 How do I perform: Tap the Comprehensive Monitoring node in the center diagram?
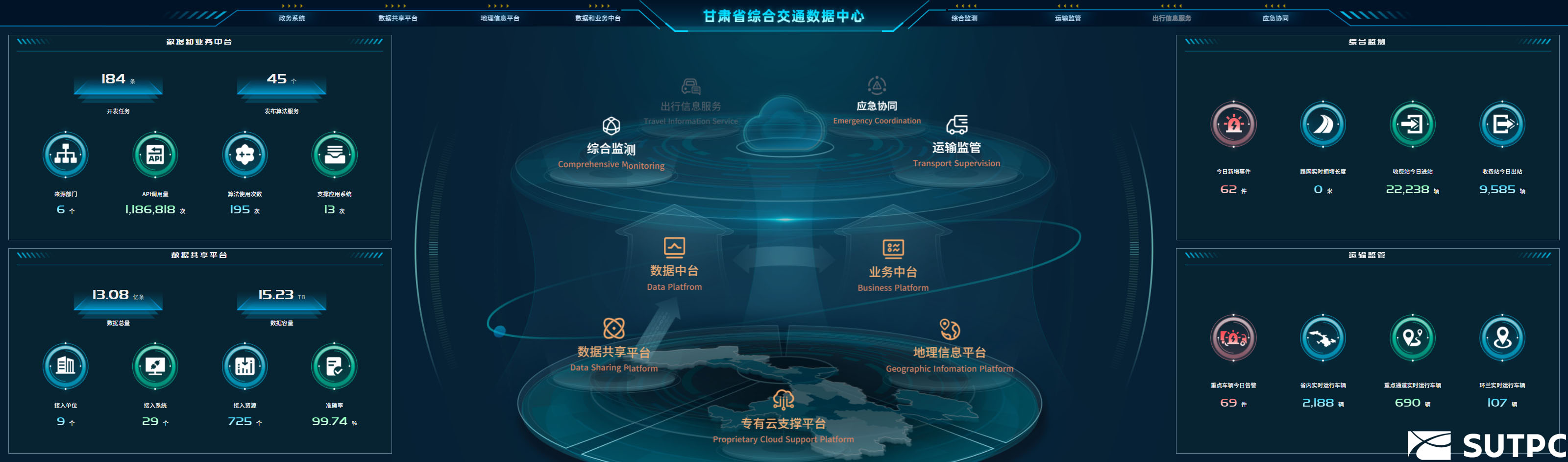[x=611, y=148]
